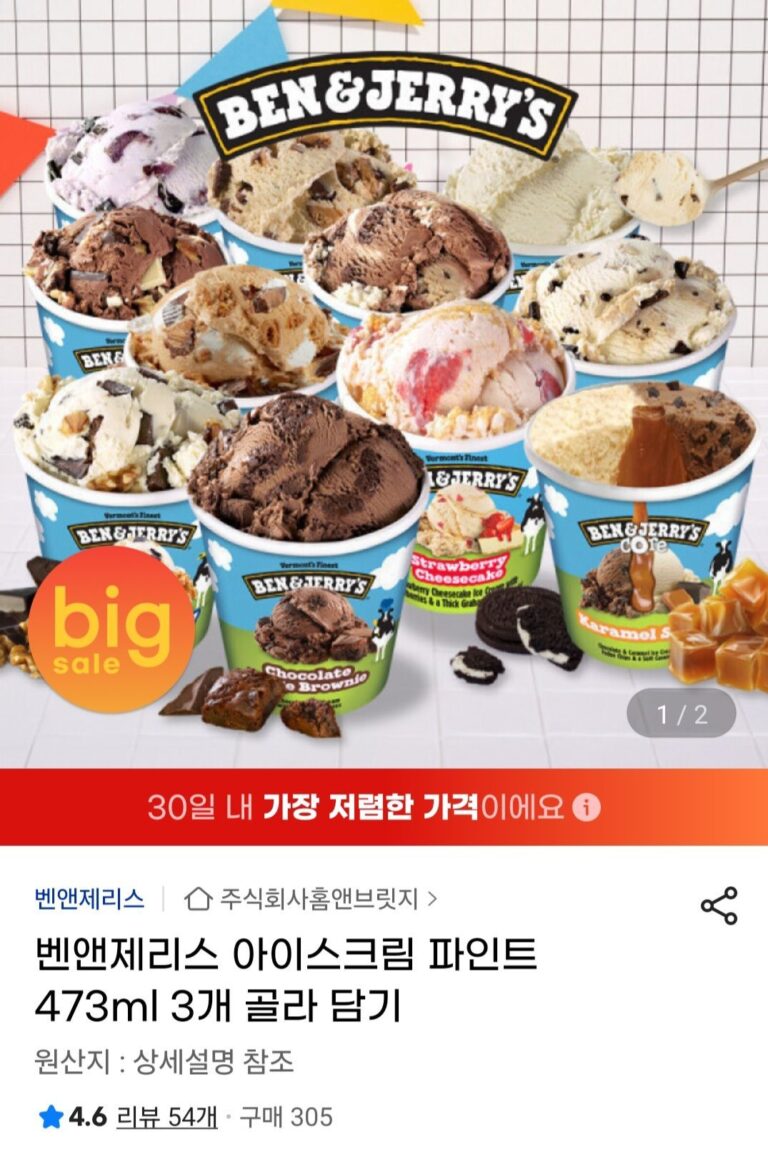Open the 리뷰 54개 reviews link
Screen dimensions: 768x1152
pyautogui.click(x=167, y=1116)
